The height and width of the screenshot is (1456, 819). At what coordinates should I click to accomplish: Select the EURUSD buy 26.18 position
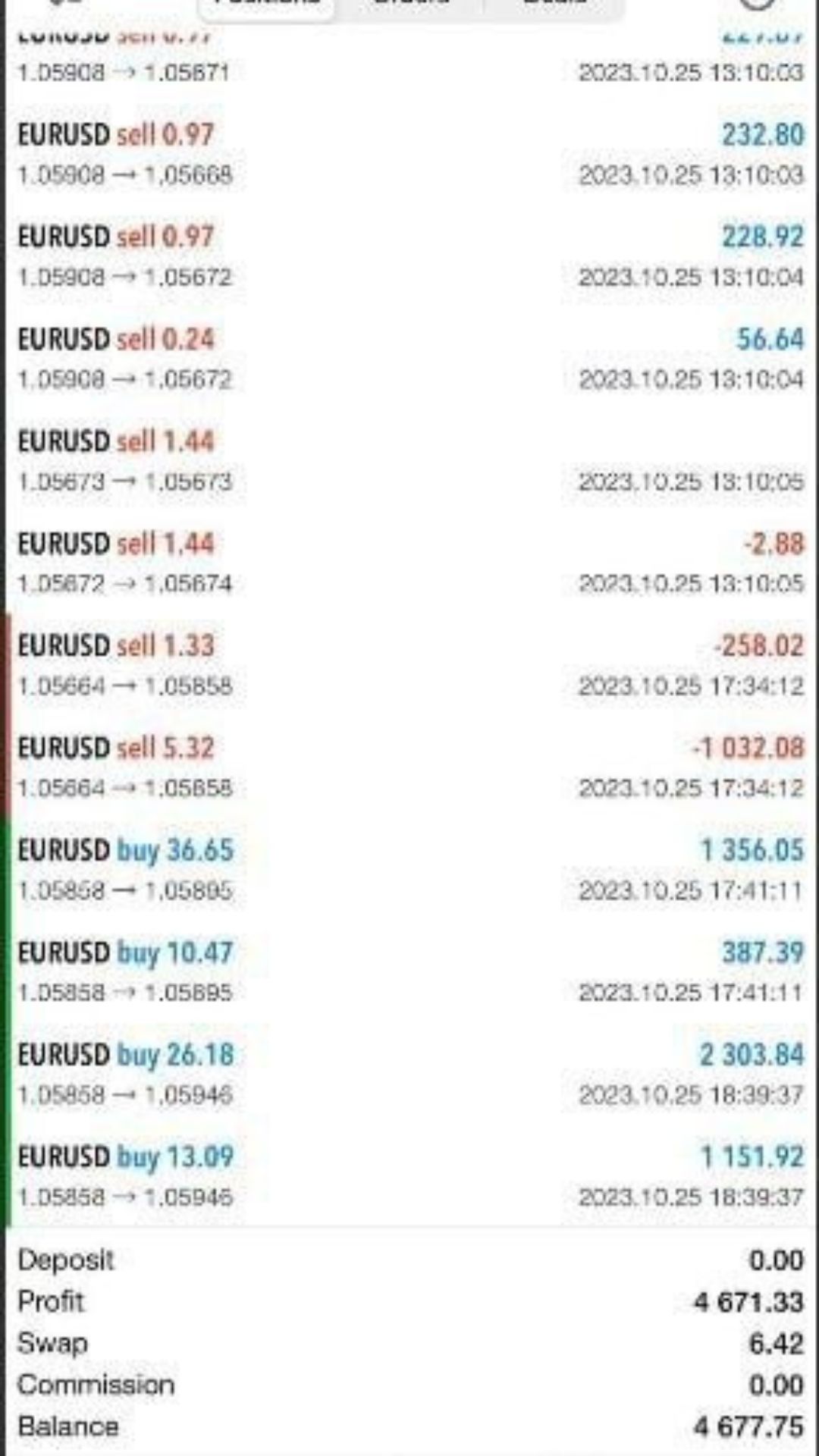pos(409,1075)
